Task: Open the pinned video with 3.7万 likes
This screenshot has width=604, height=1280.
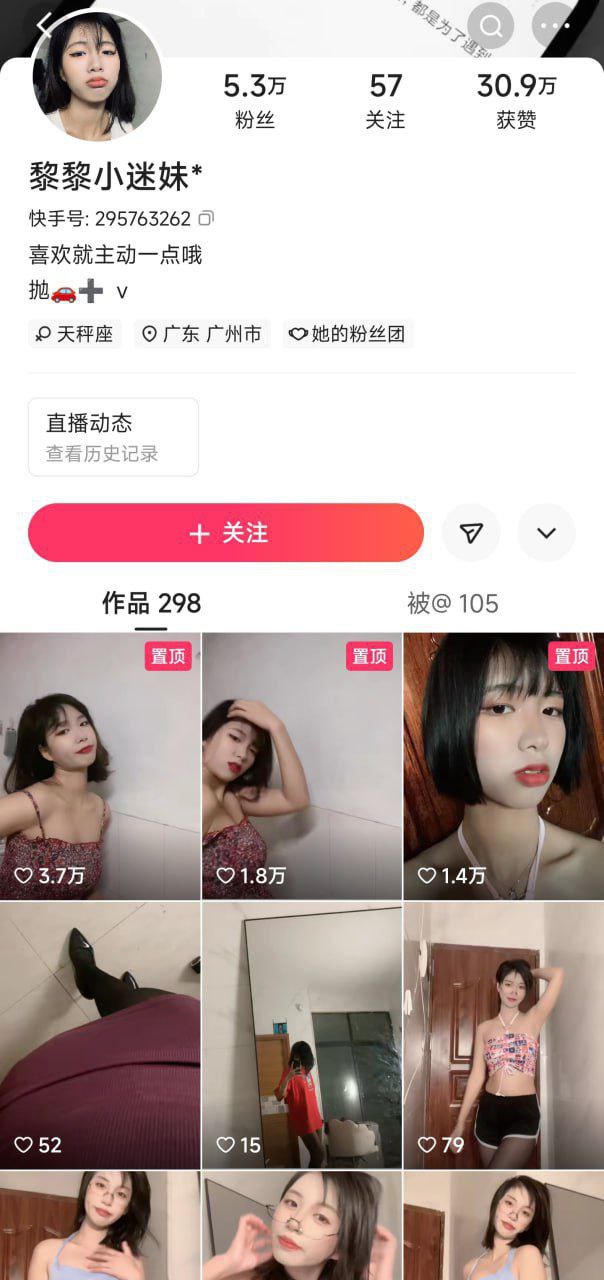Action: coord(100,765)
